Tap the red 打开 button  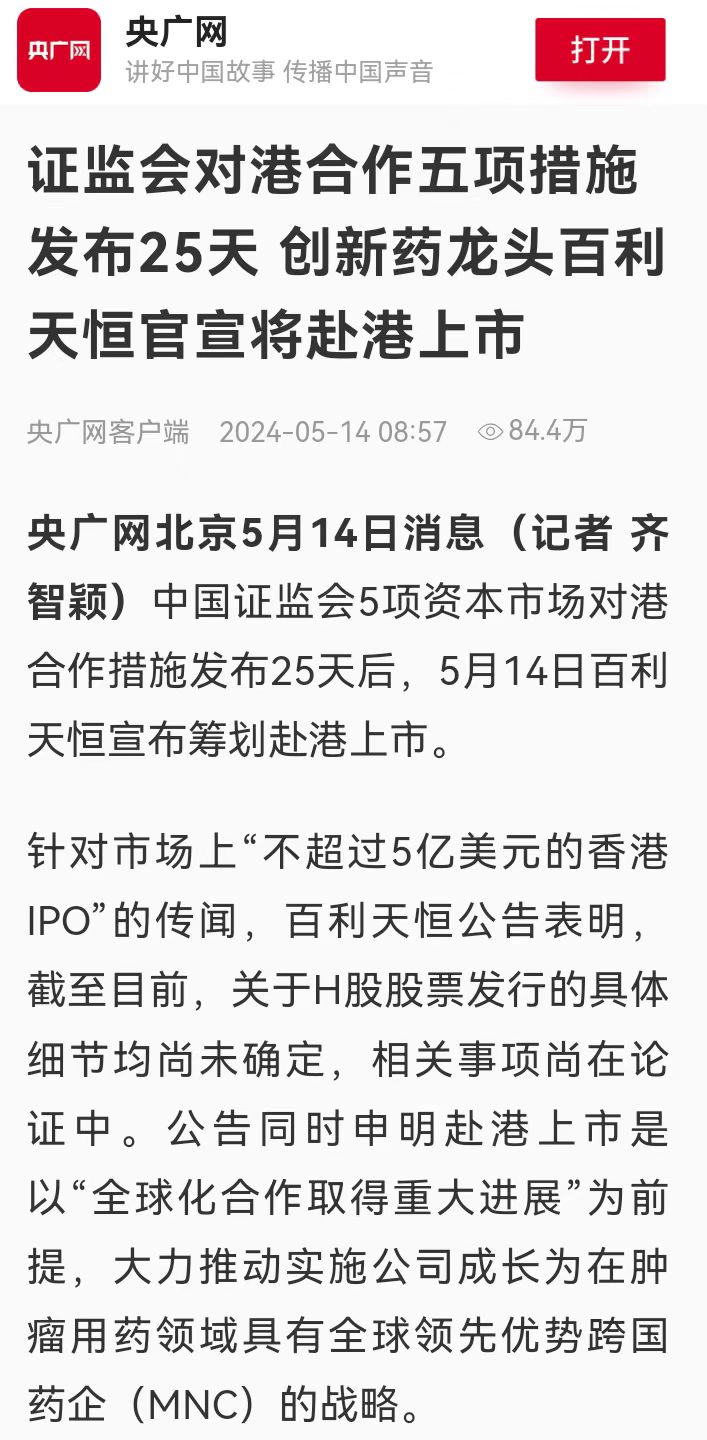[600, 50]
